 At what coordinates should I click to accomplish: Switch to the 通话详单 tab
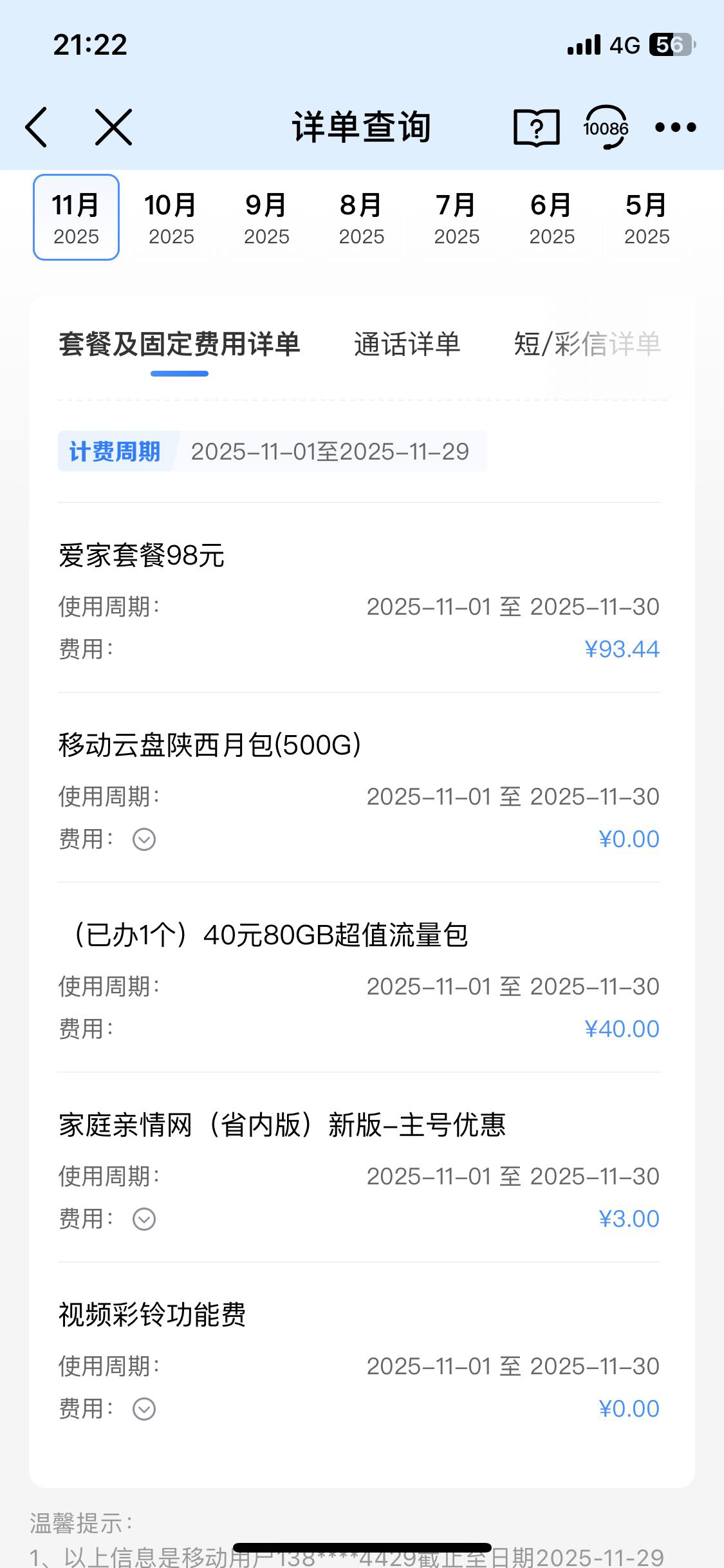[x=407, y=344]
